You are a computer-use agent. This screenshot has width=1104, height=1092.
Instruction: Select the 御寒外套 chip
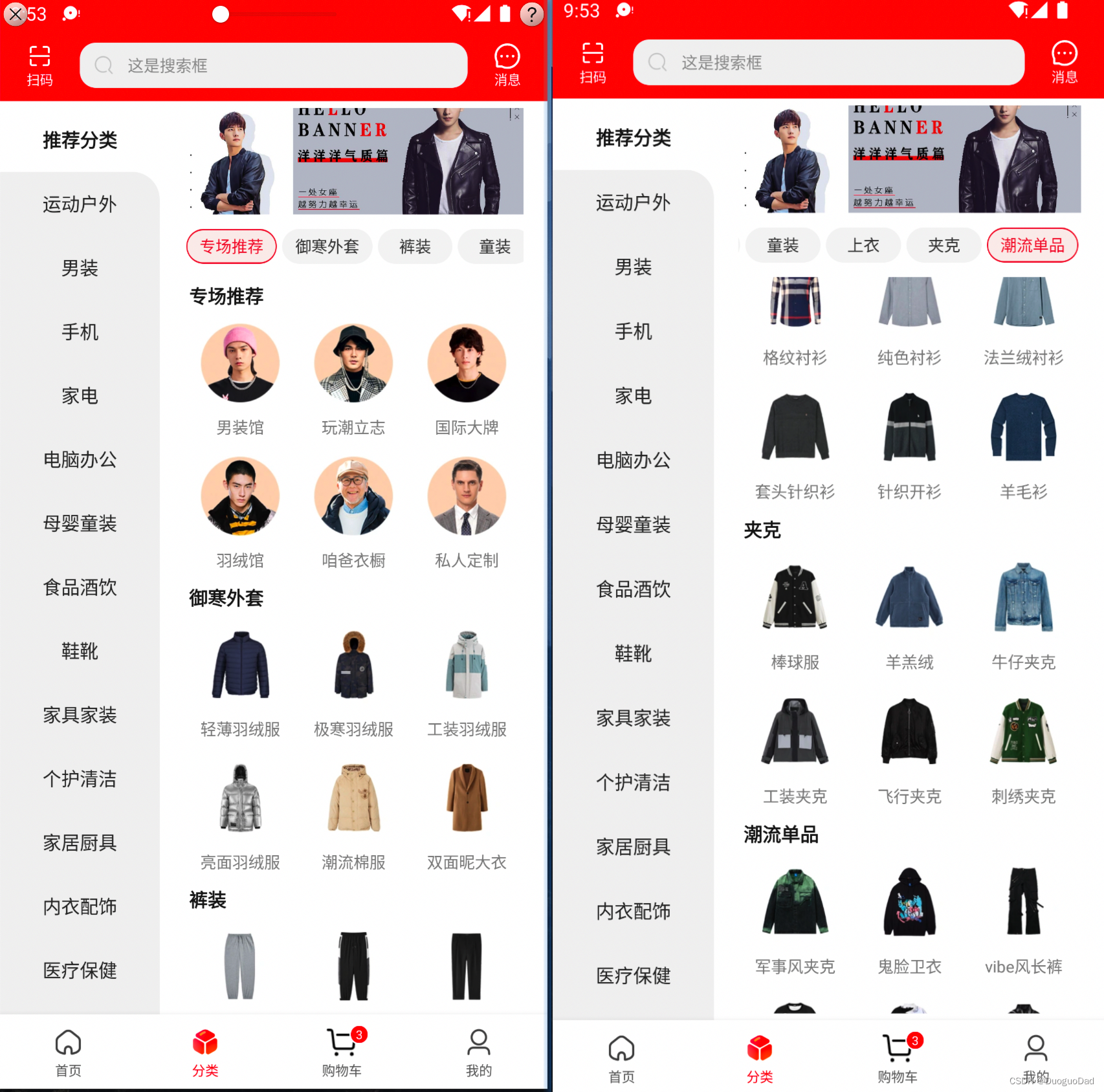(x=327, y=246)
